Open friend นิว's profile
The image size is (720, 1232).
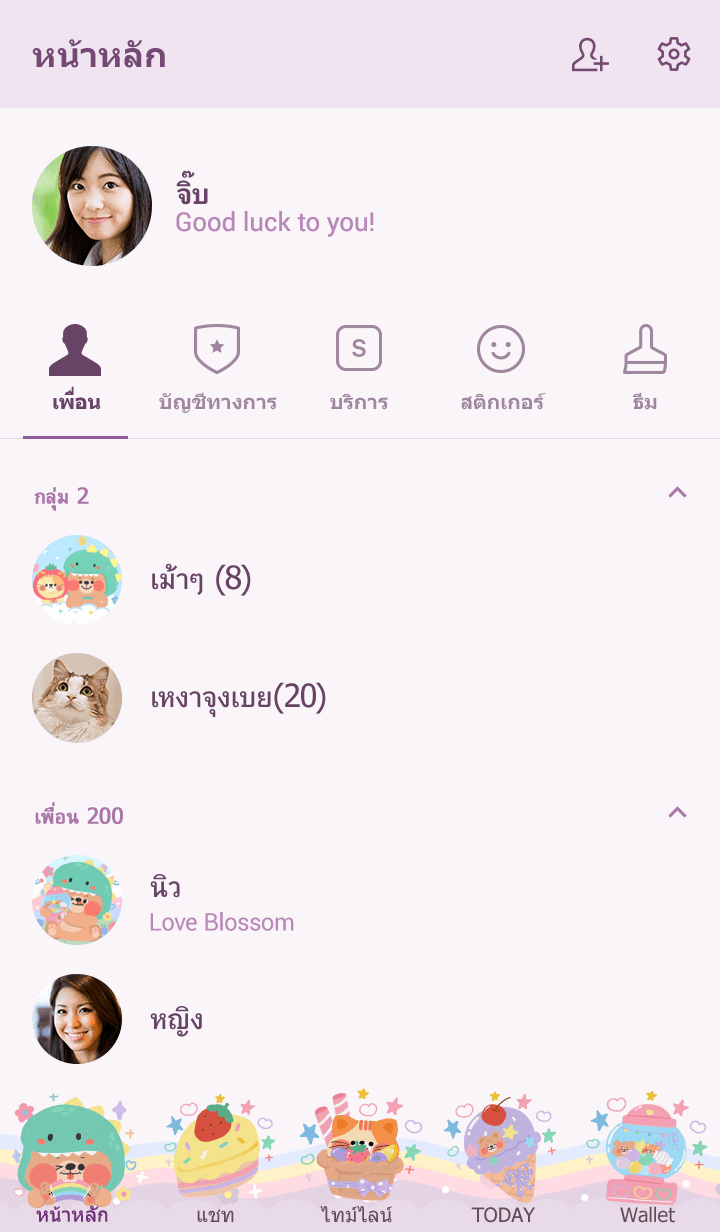pos(360,901)
